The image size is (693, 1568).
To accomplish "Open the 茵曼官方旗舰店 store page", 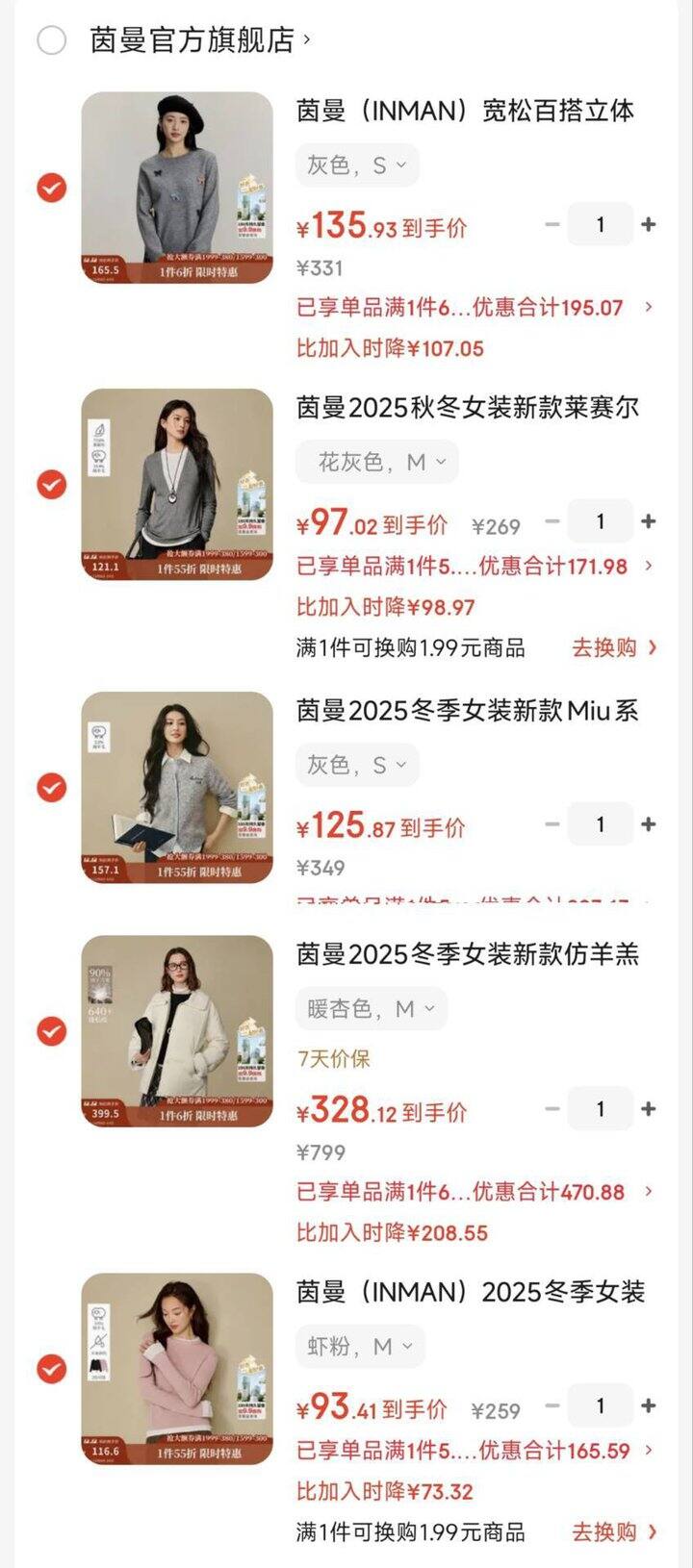I will [192, 39].
